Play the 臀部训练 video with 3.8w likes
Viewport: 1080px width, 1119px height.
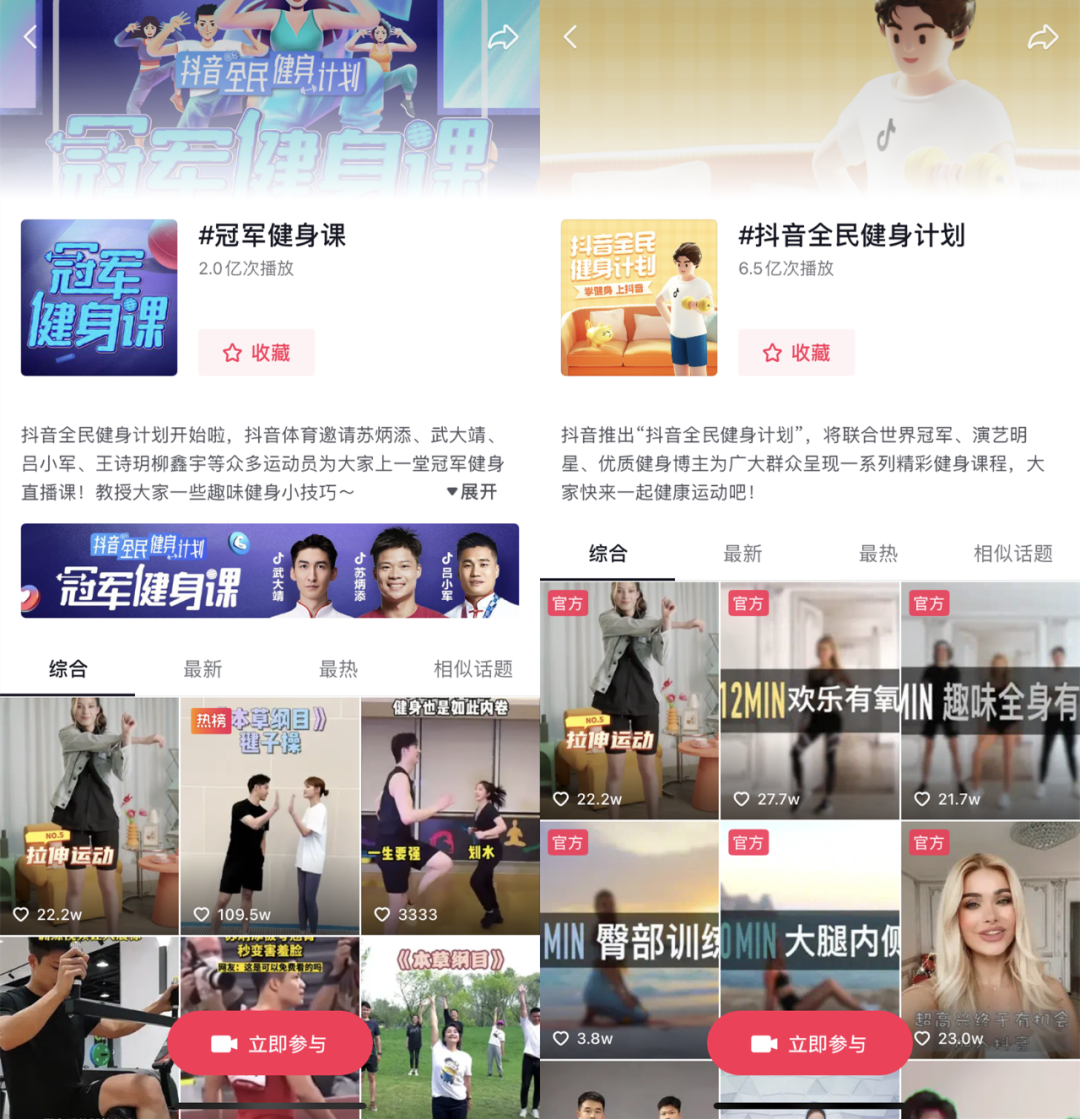click(629, 940)
